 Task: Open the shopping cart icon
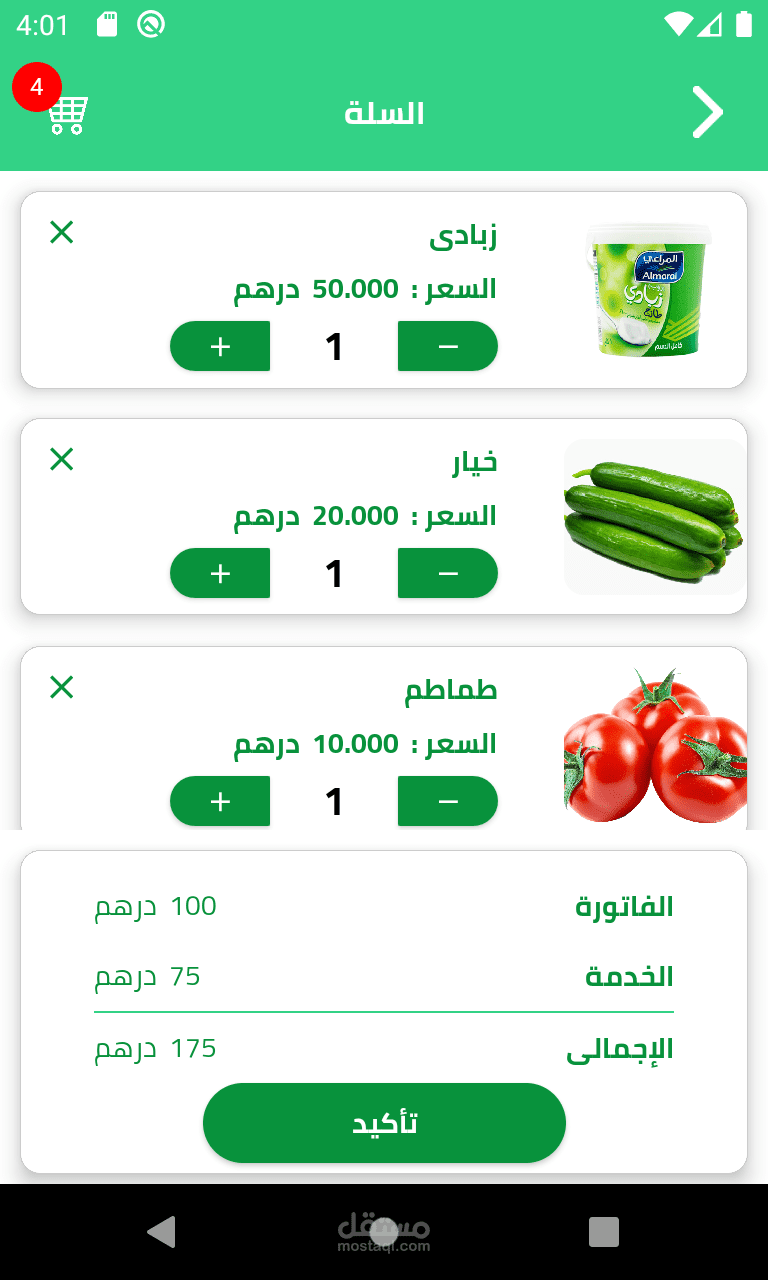[66, 114]
